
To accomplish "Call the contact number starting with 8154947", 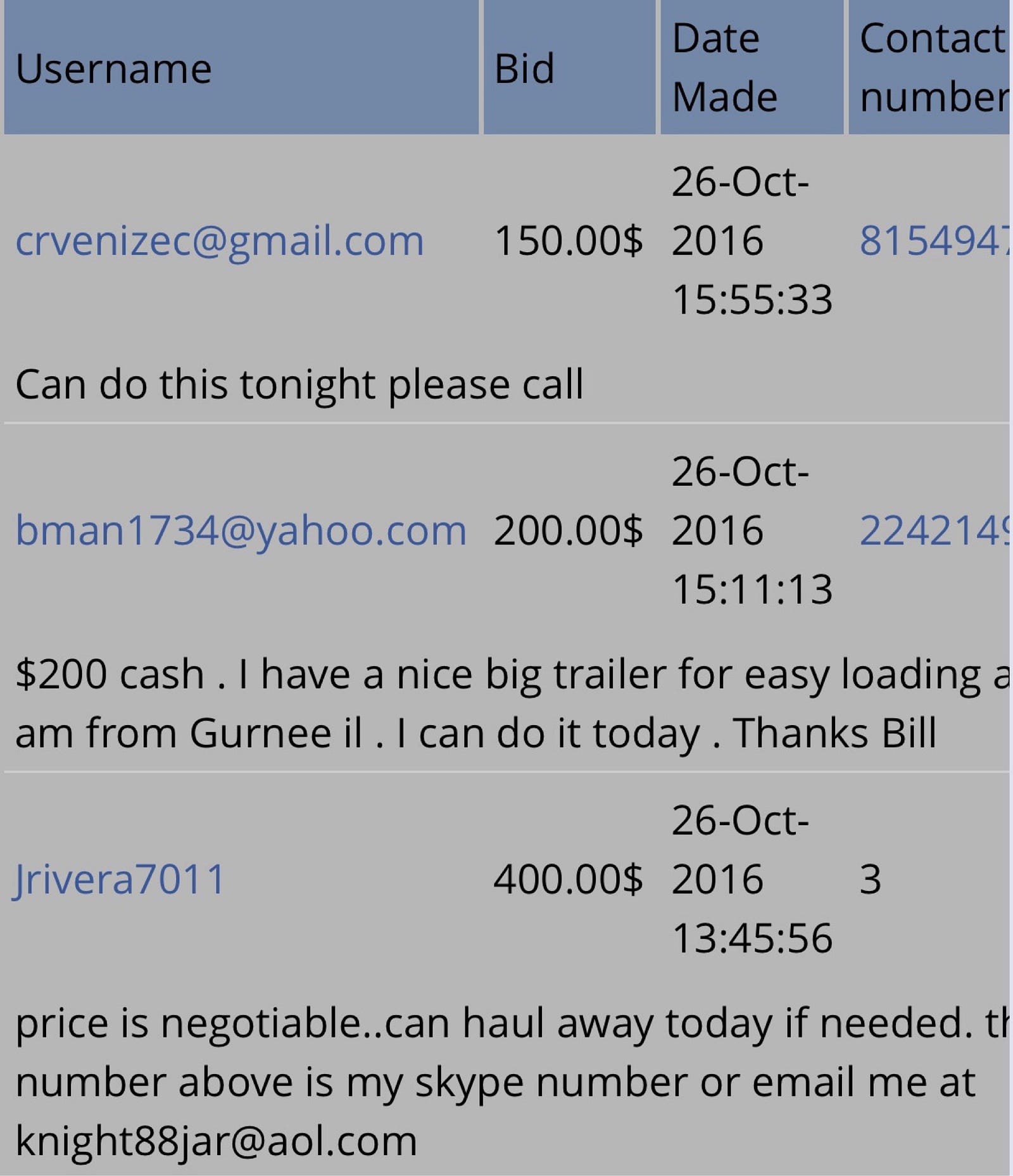I will click(x=934, y=241).
